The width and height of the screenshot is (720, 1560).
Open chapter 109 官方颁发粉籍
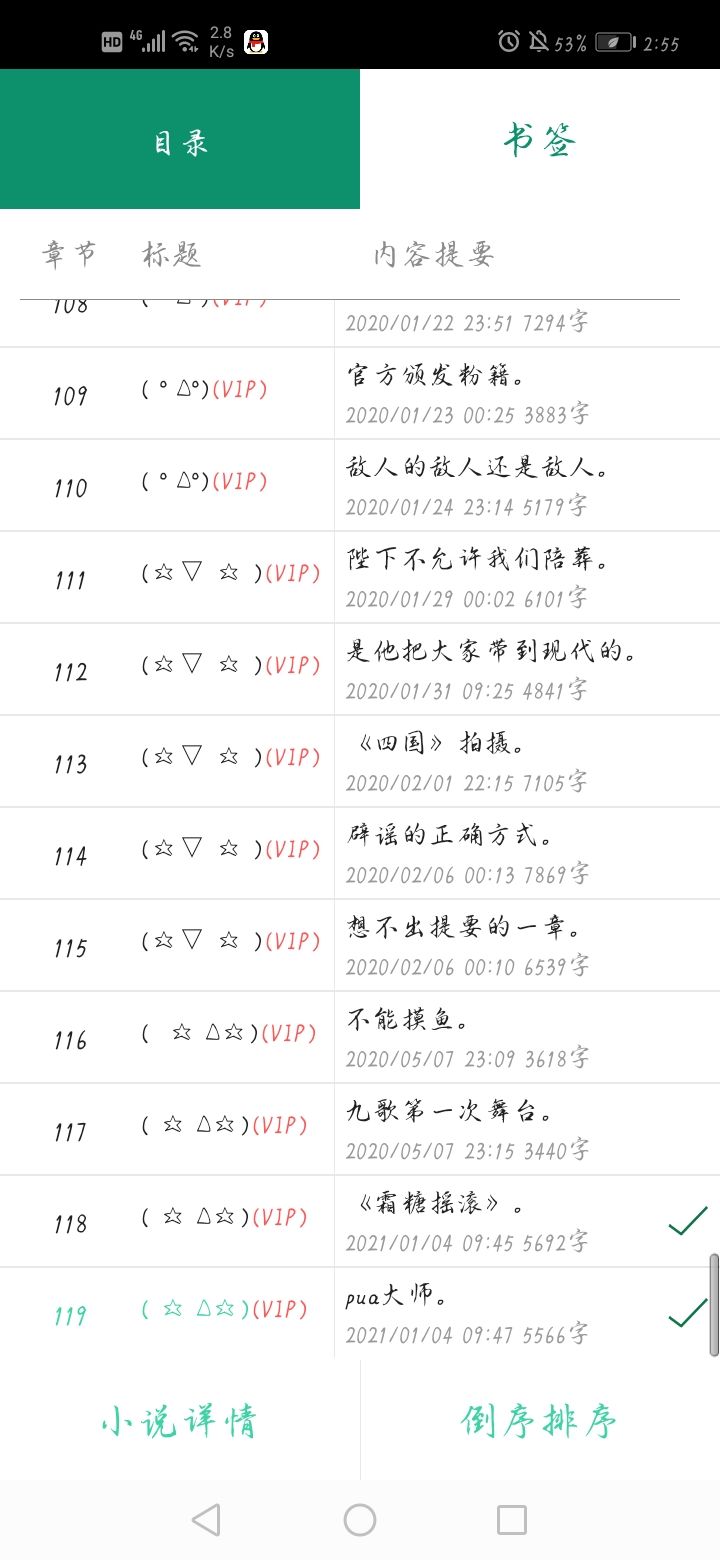(x=360, y=394)
